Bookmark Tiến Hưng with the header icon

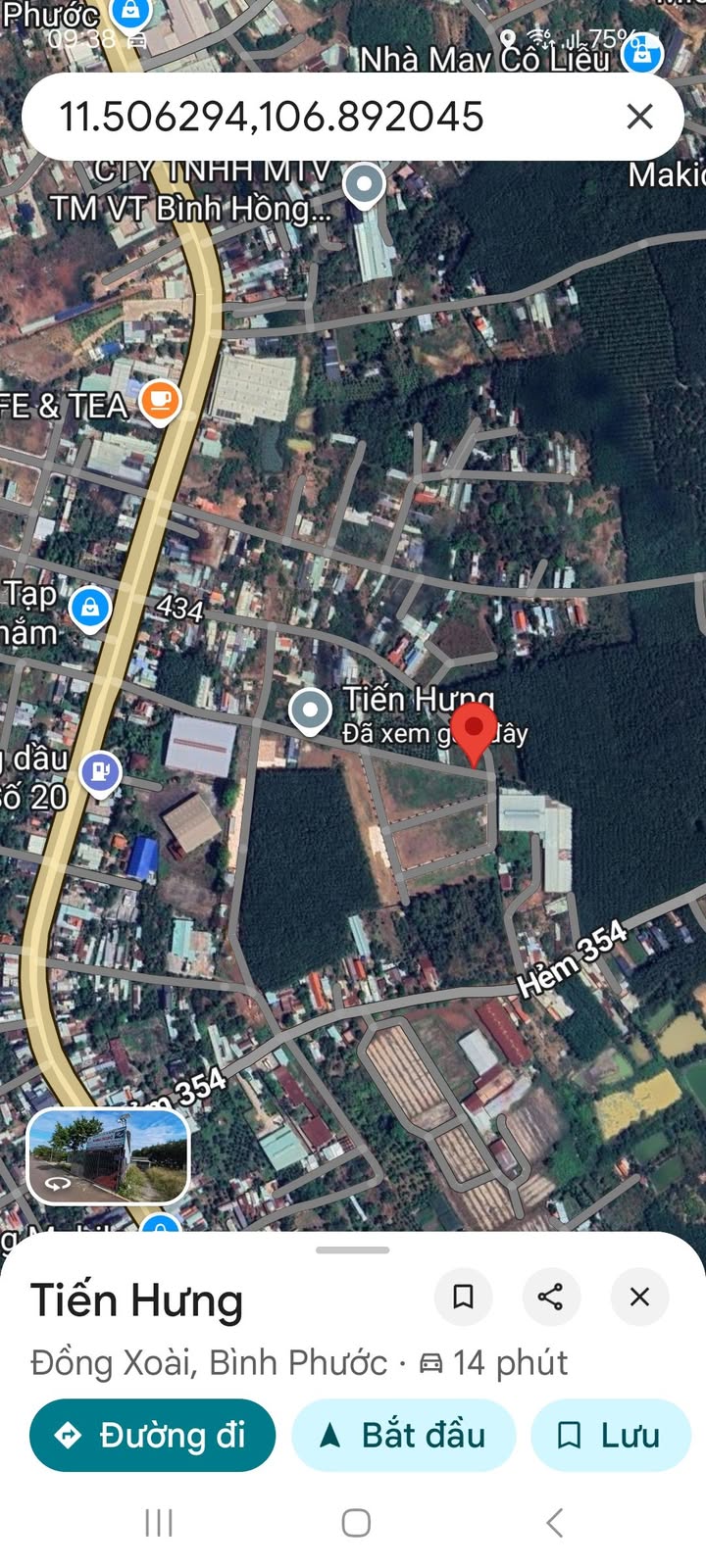point(463,1297)
